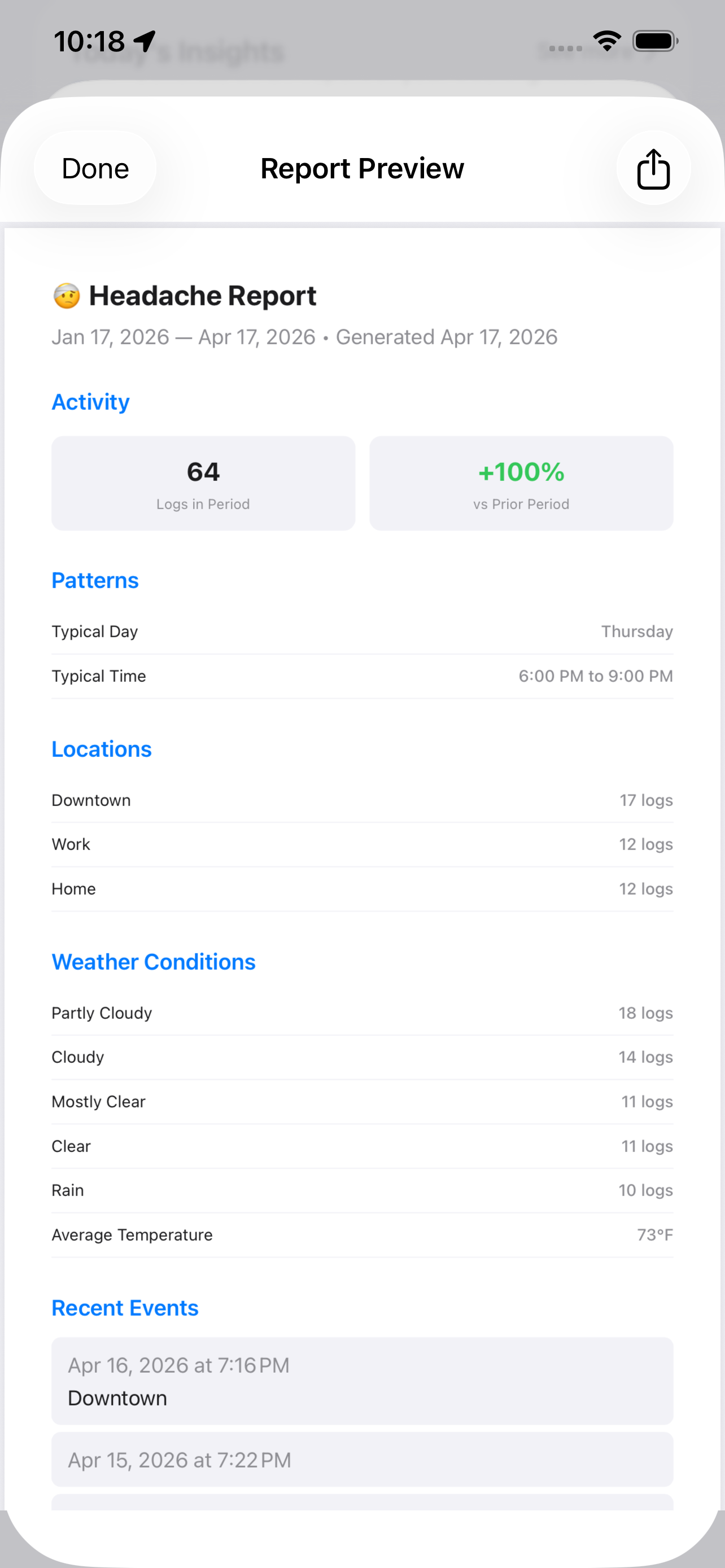Tap the Rain weather condition row
This screenshot has width=725, height=1568.
click(362, 1190)
